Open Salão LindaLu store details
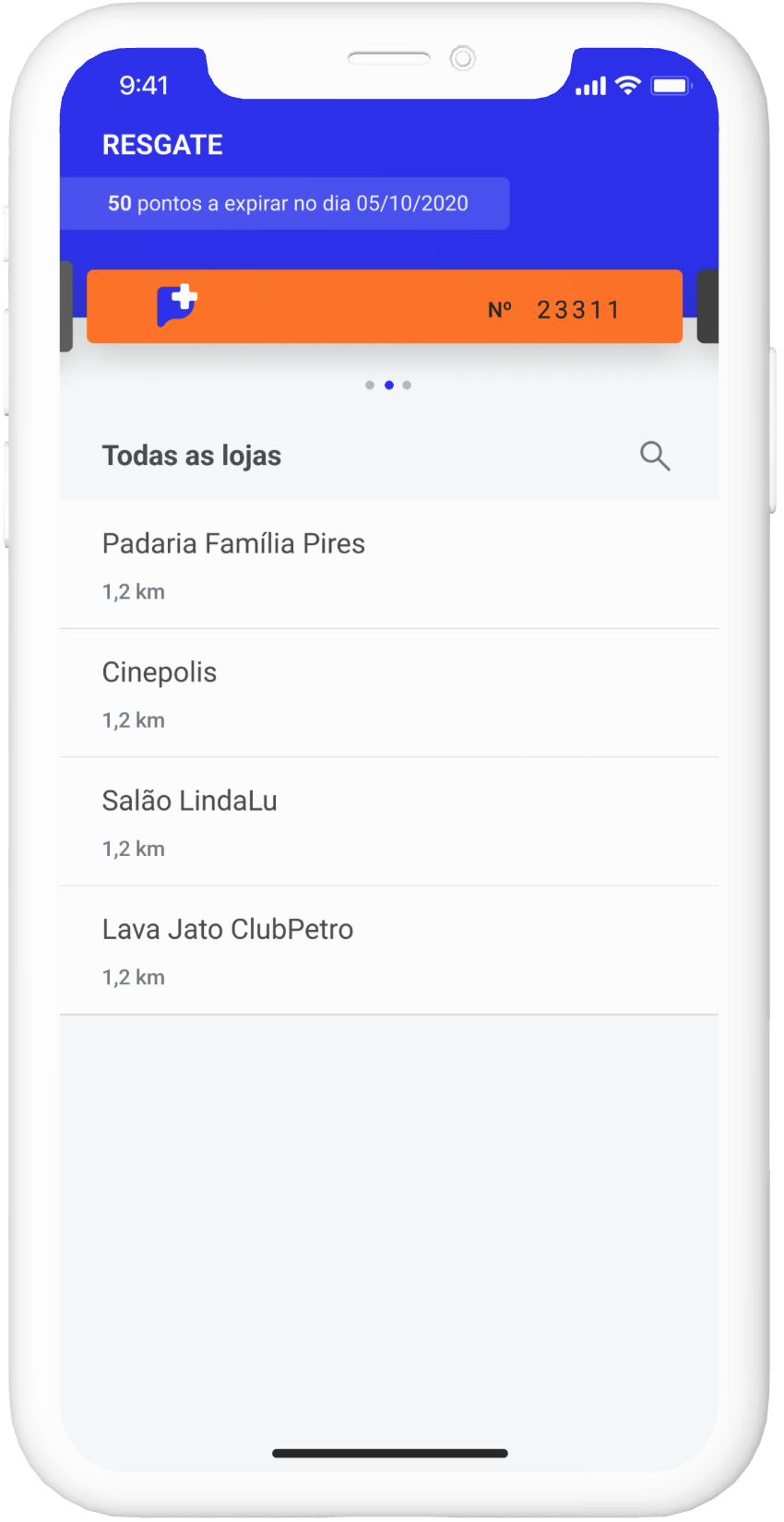 pyautogui.click(x=389, y=822)
